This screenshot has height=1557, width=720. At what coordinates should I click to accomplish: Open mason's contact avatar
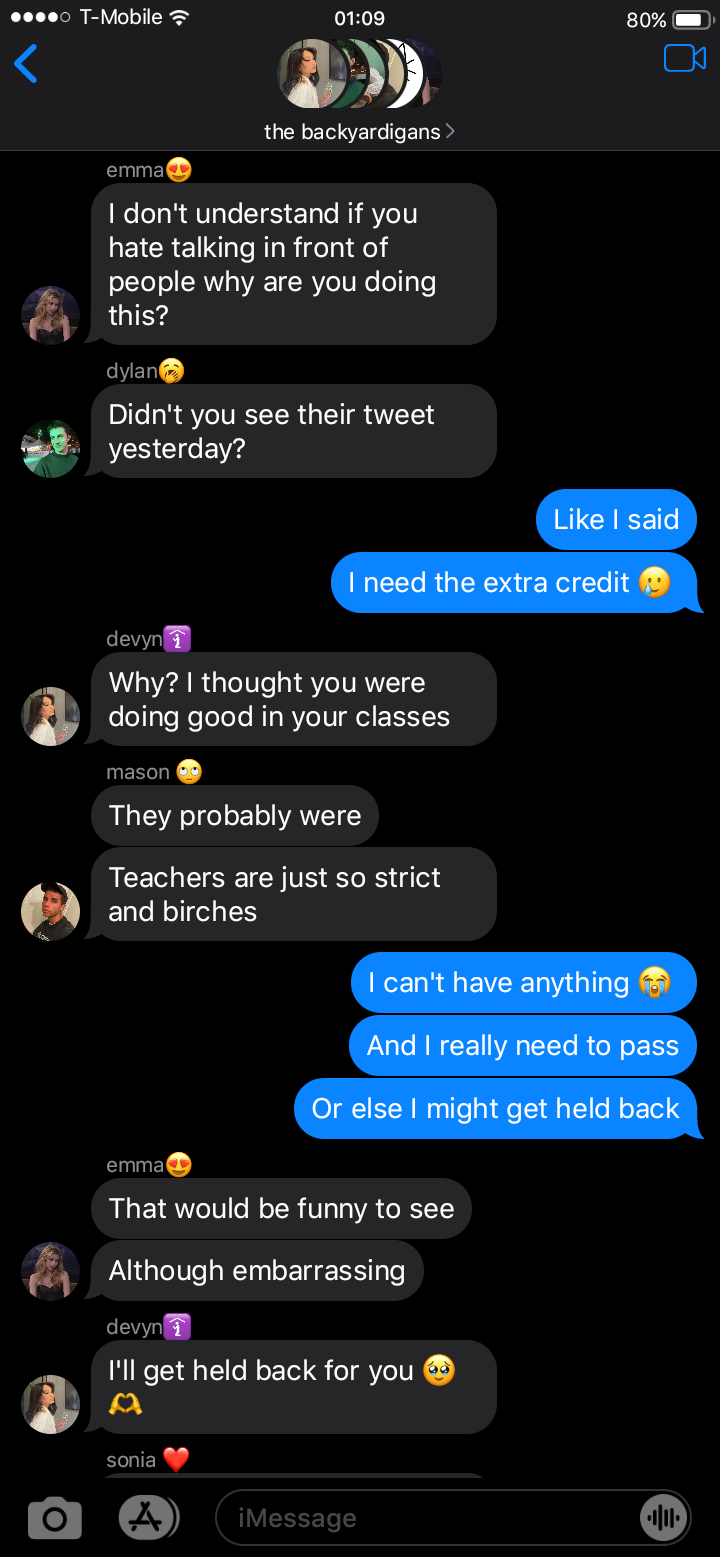pyautogui.click(x=50, y=911)
